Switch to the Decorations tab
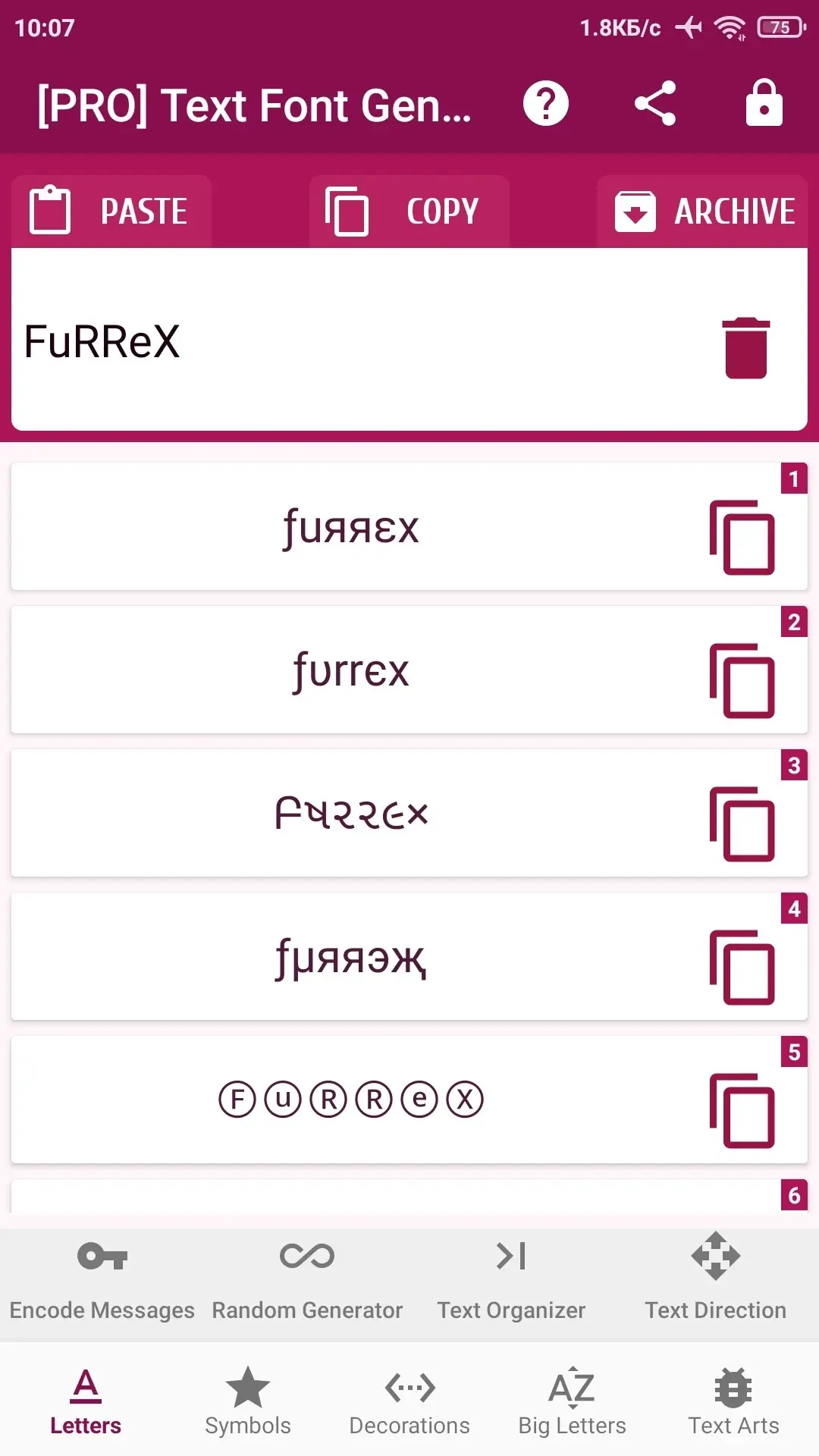The height and width of the screenshot is (1456, 819). tap(409, 1401)
